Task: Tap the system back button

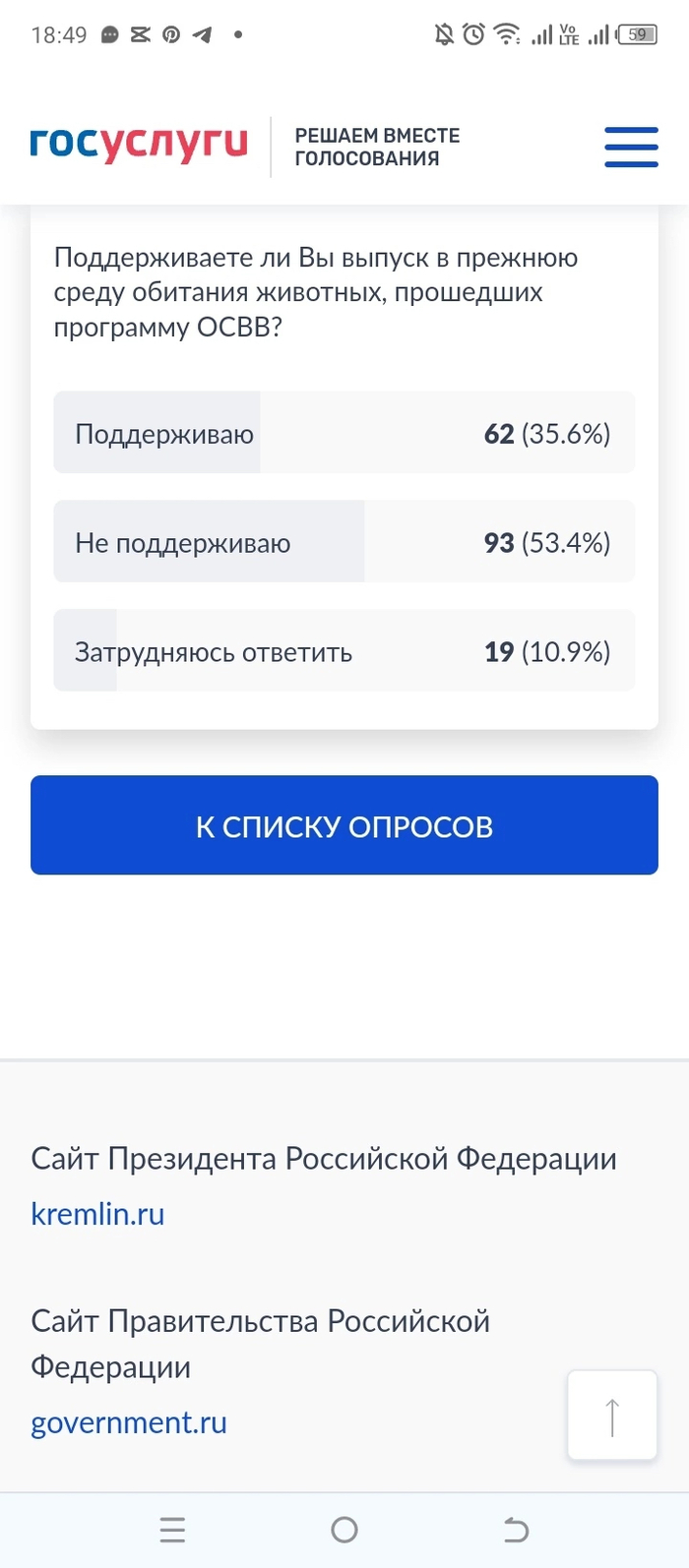Action: pyautogui.click(x=516, y=1530)
